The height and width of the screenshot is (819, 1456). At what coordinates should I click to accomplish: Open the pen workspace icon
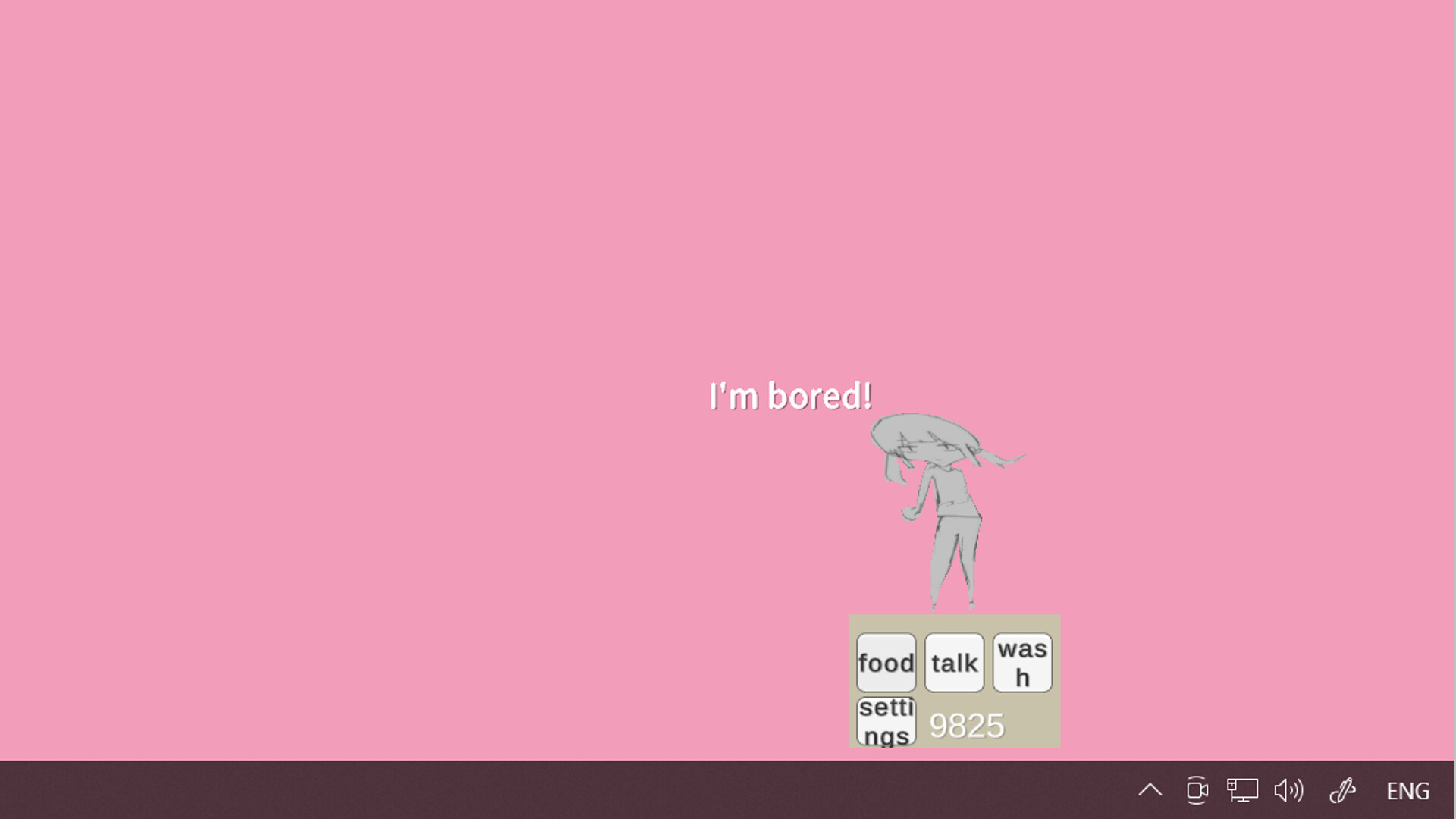point(1342,790)
